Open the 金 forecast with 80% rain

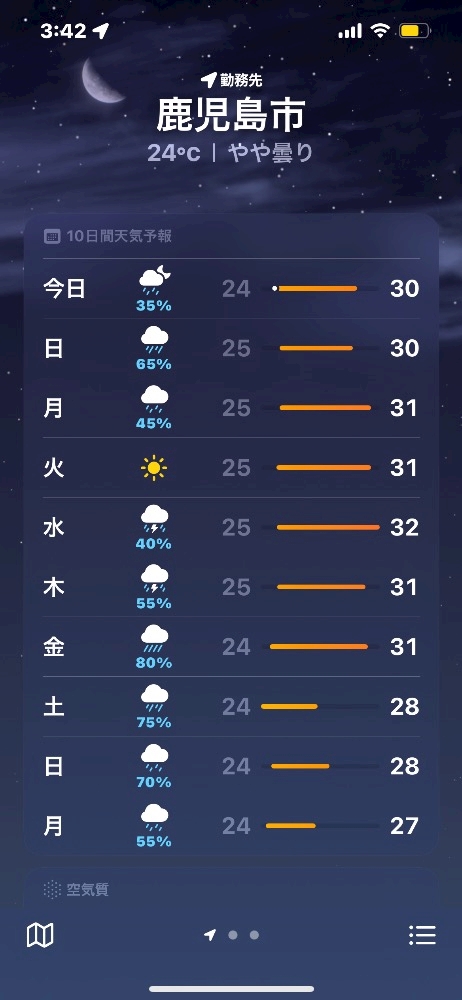click(231, 647)
